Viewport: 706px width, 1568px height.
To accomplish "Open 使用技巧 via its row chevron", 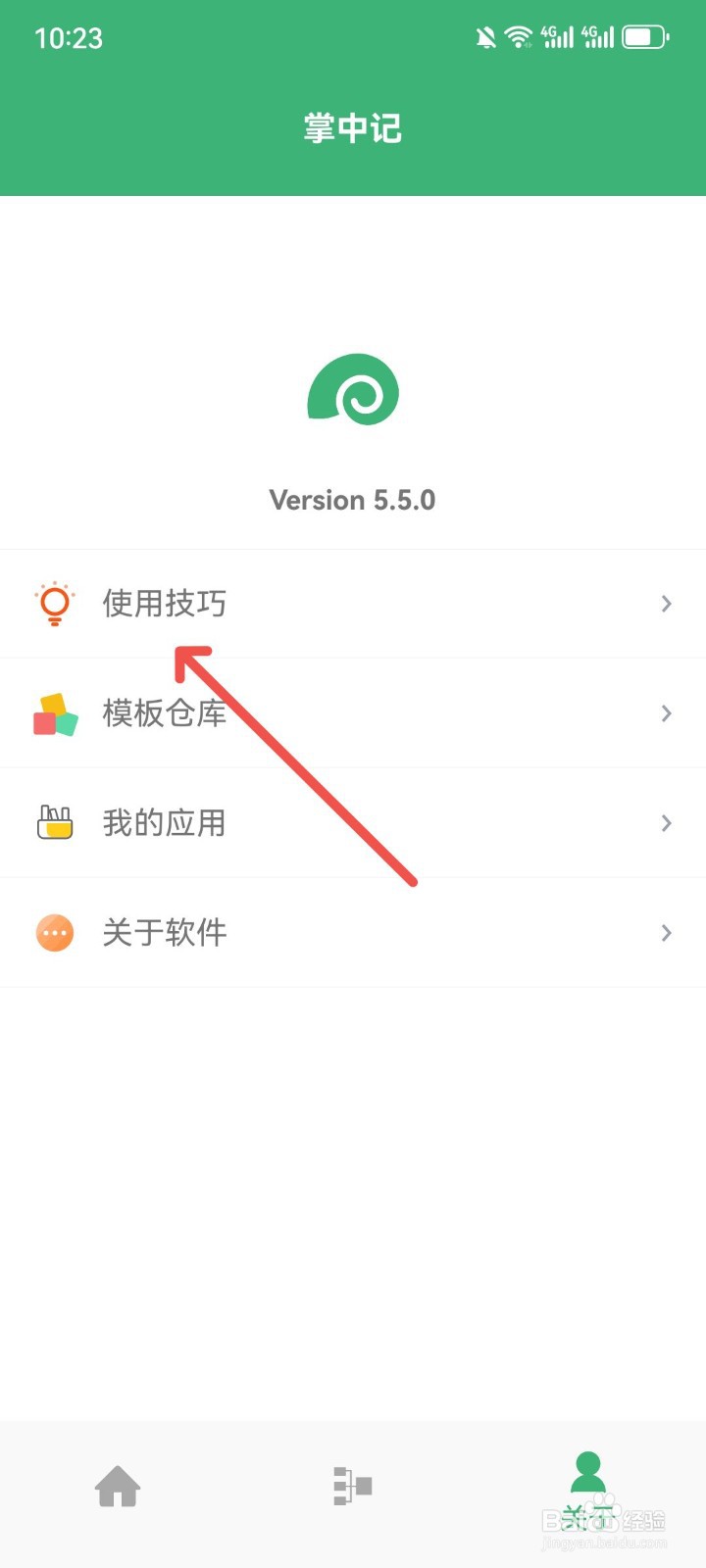I will (x=668, y=604).
